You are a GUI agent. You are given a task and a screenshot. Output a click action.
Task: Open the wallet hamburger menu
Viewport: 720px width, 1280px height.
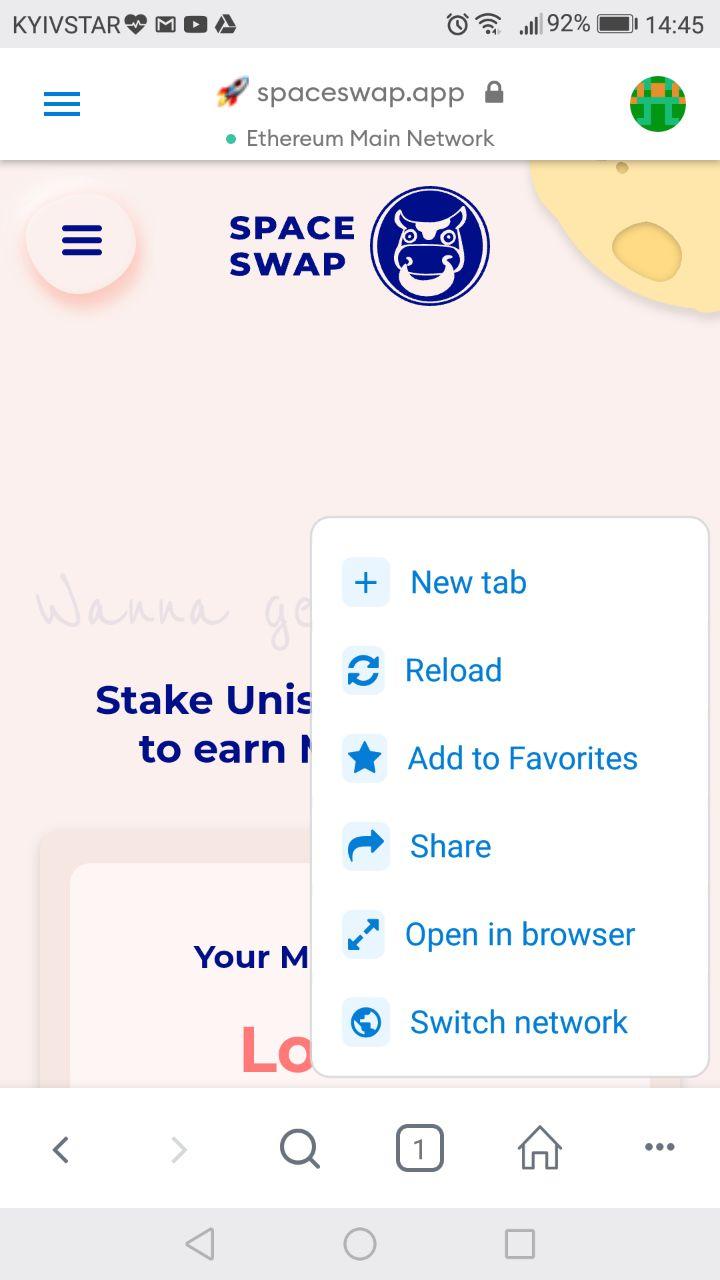62,104
